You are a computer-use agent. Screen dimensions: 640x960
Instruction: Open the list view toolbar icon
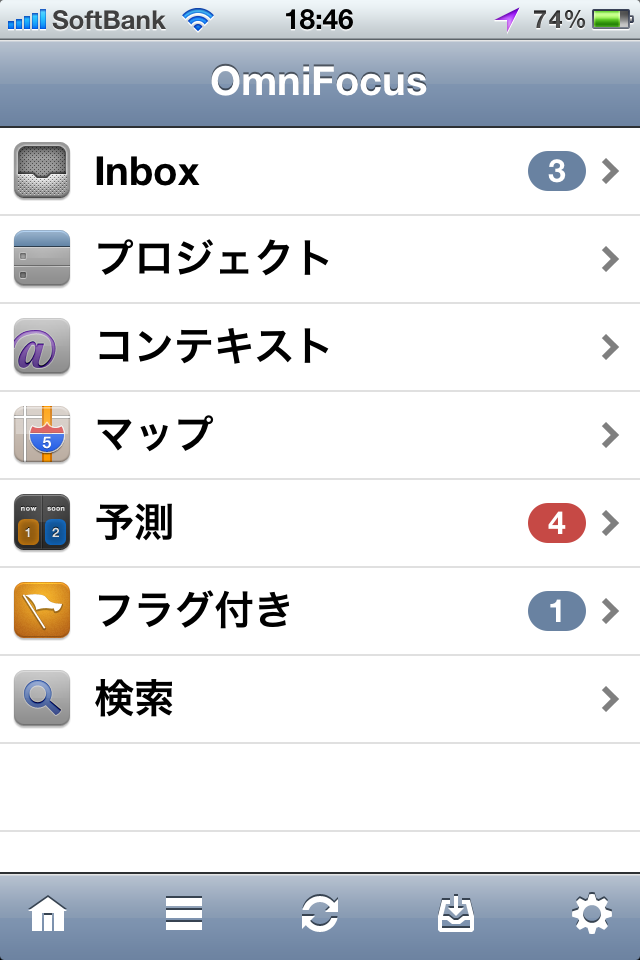click(x=184, y=914)
